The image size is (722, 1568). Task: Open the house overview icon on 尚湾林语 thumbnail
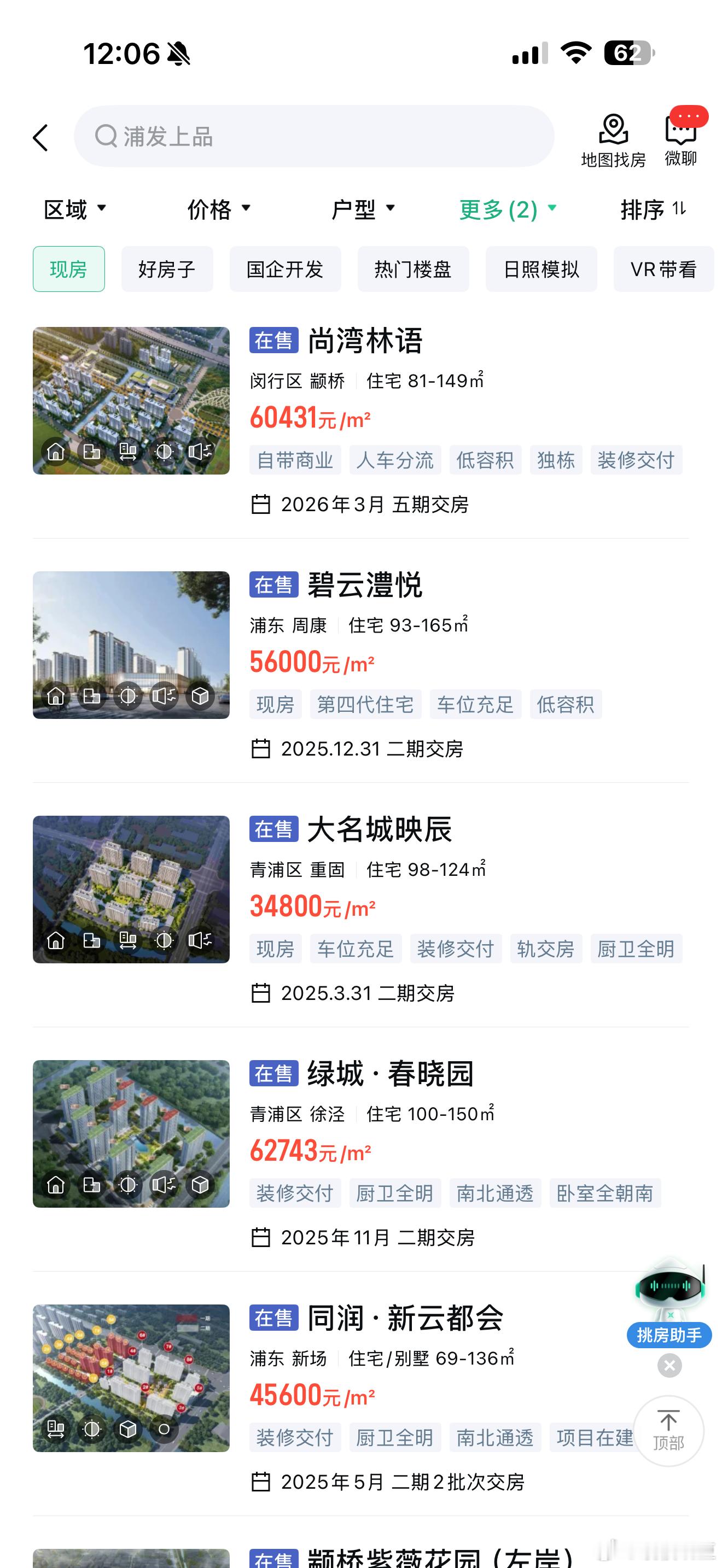[x=57, y=451]
